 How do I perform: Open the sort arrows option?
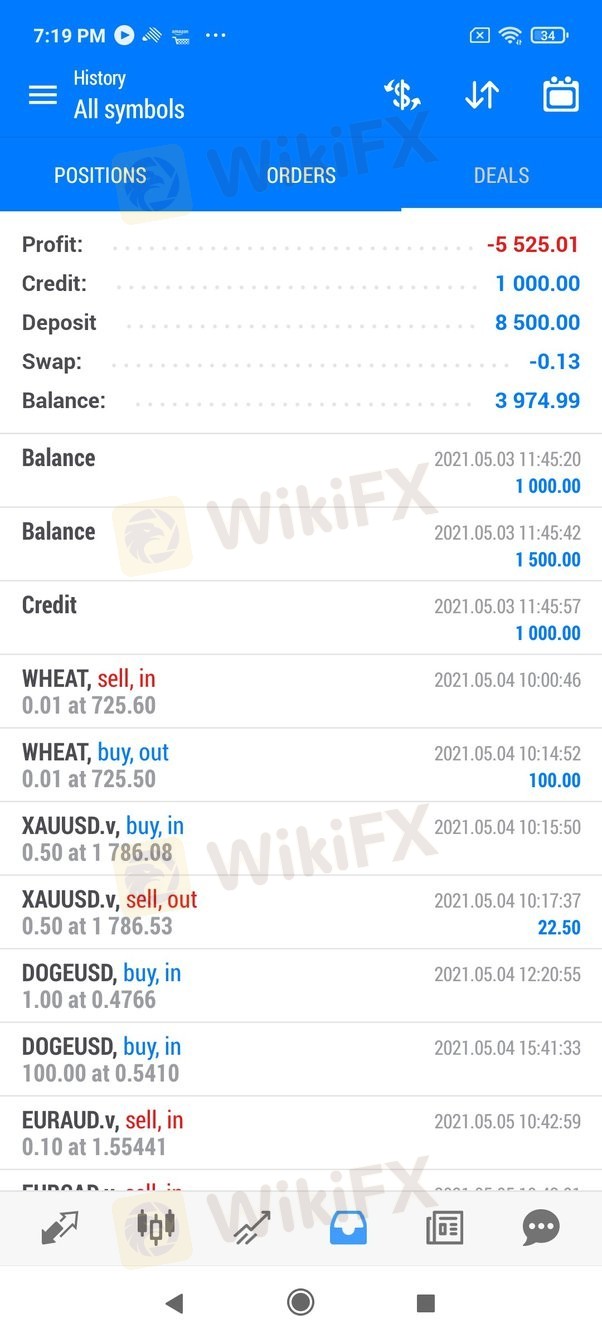482,95
